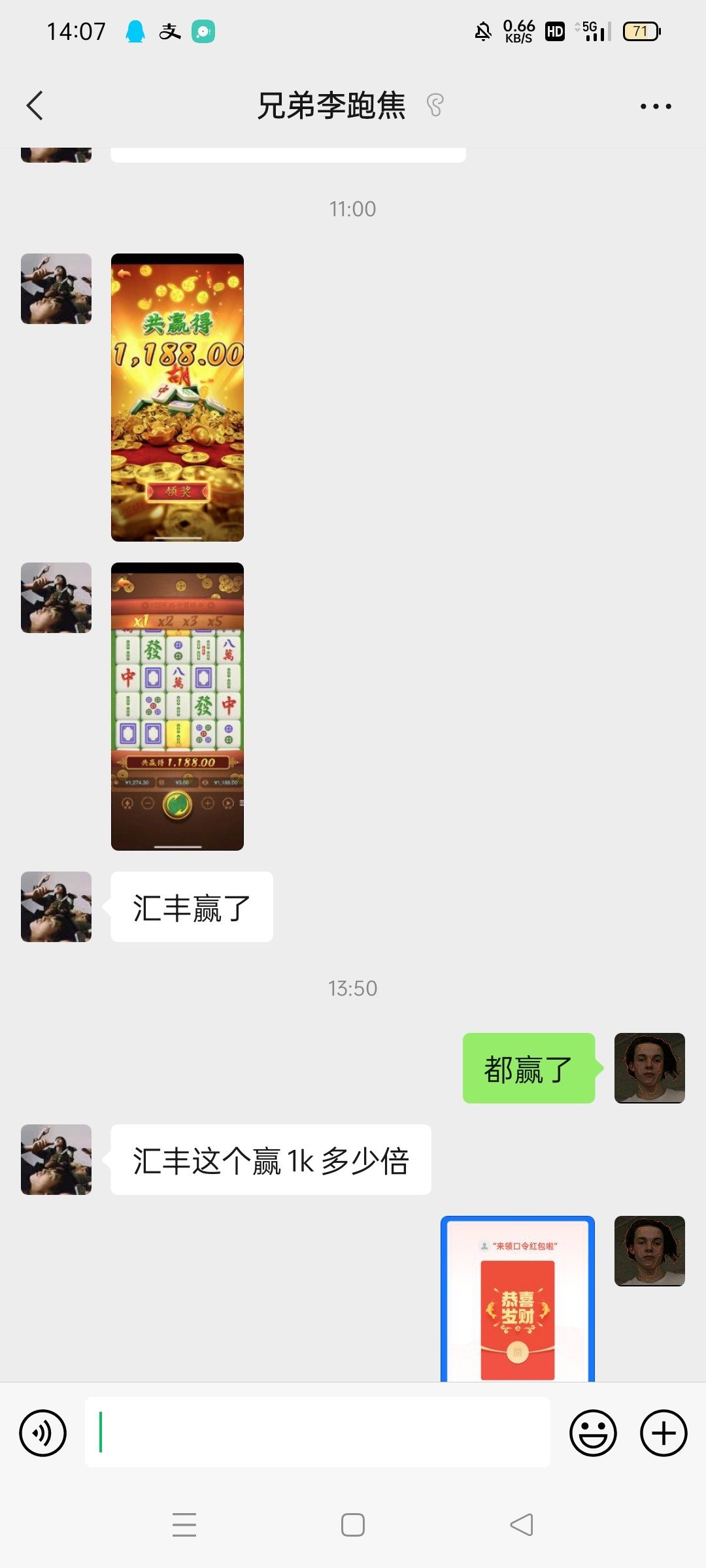706x1568 pixels.
Task: Open the system recent apps view
Action: click(184, 1526)
